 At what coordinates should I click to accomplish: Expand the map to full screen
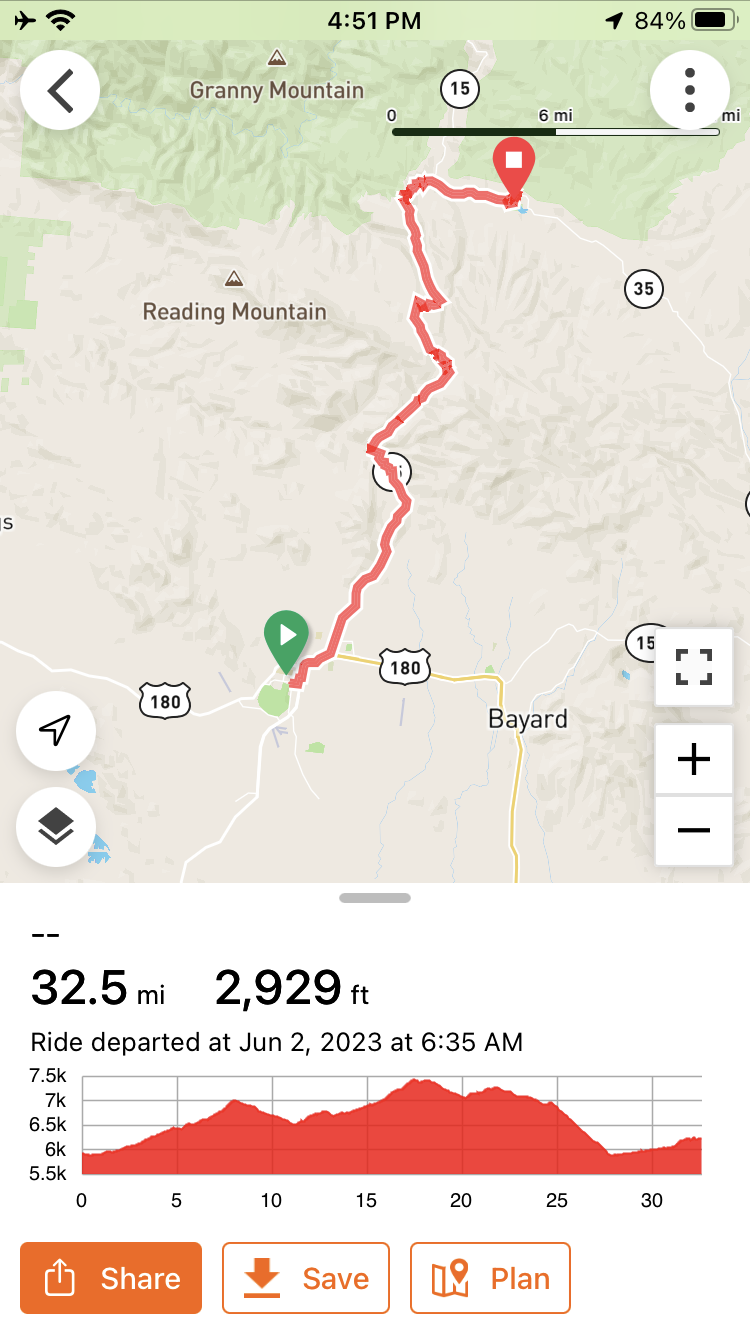pos(693,667)
